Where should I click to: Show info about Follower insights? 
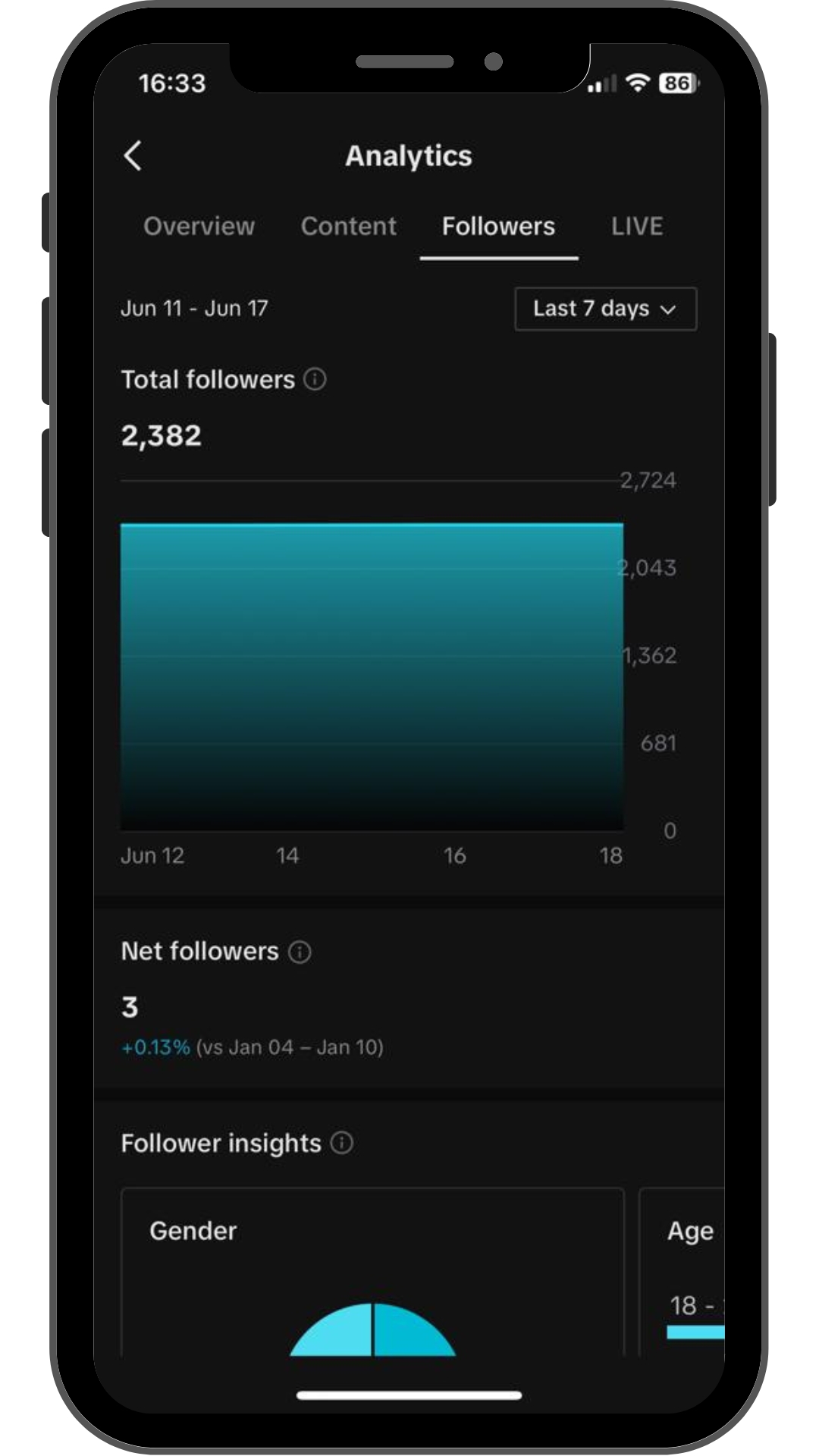point(342,1143)
